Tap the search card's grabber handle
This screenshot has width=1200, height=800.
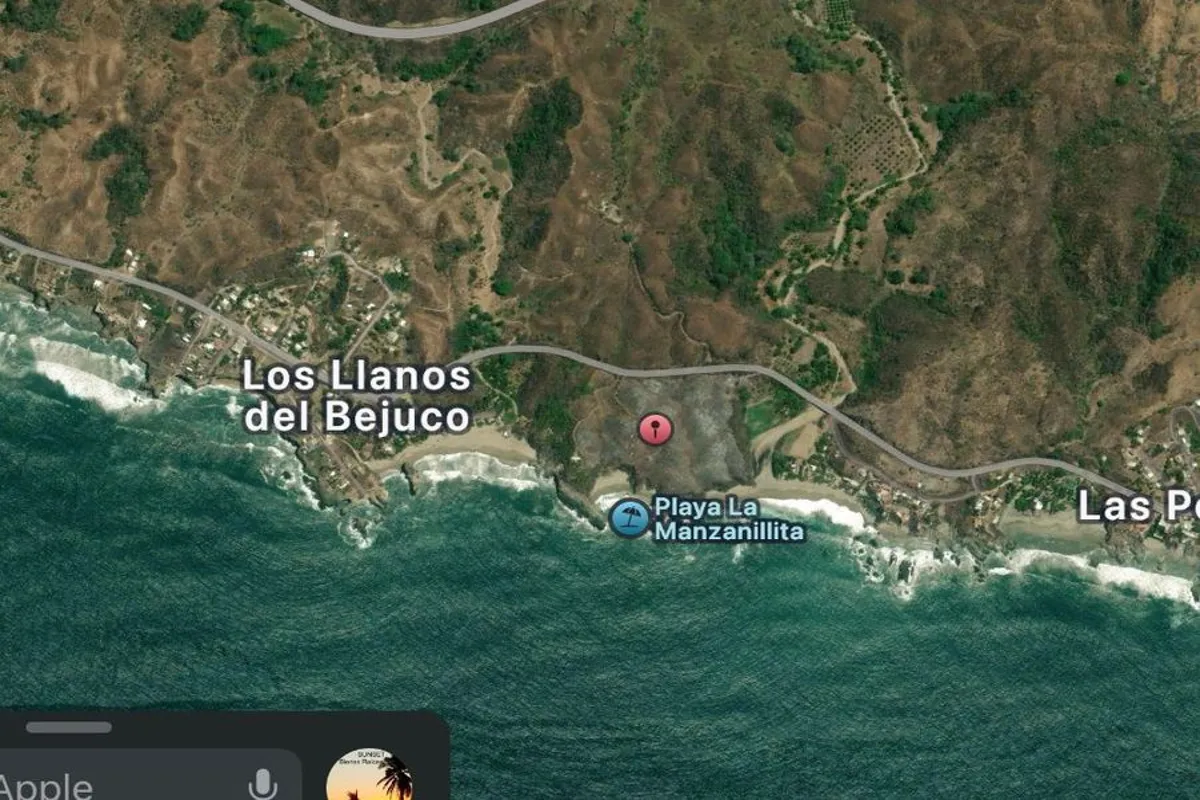[x=69, y=727]
